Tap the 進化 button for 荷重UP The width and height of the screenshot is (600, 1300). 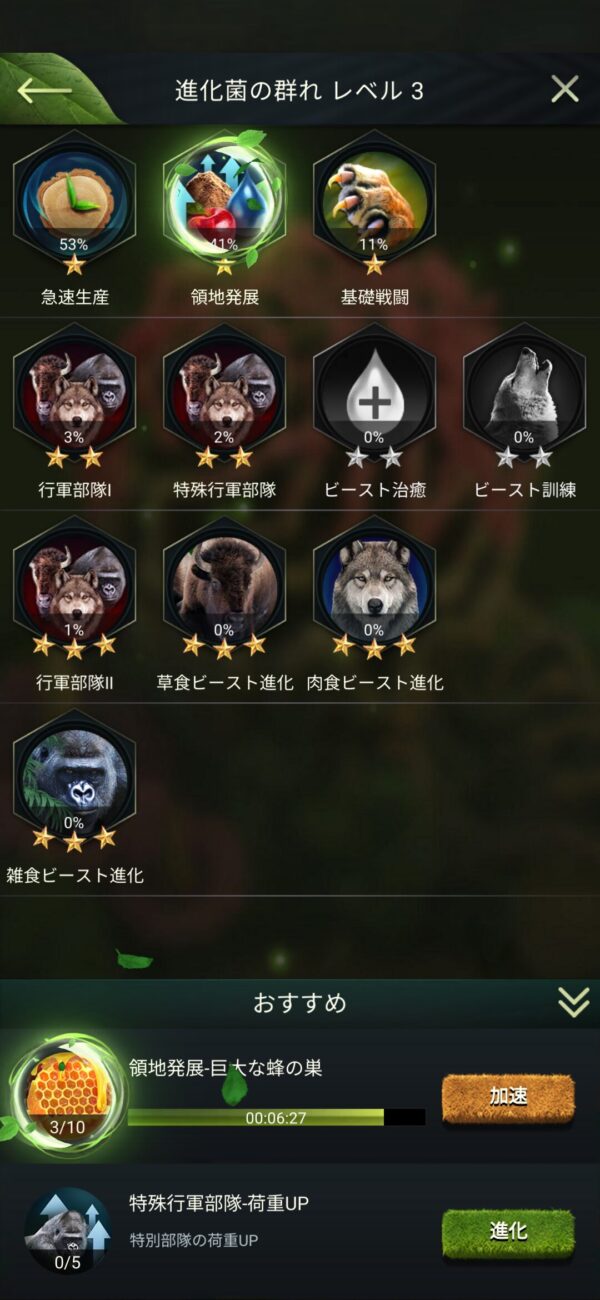(x=509, y=1232)
